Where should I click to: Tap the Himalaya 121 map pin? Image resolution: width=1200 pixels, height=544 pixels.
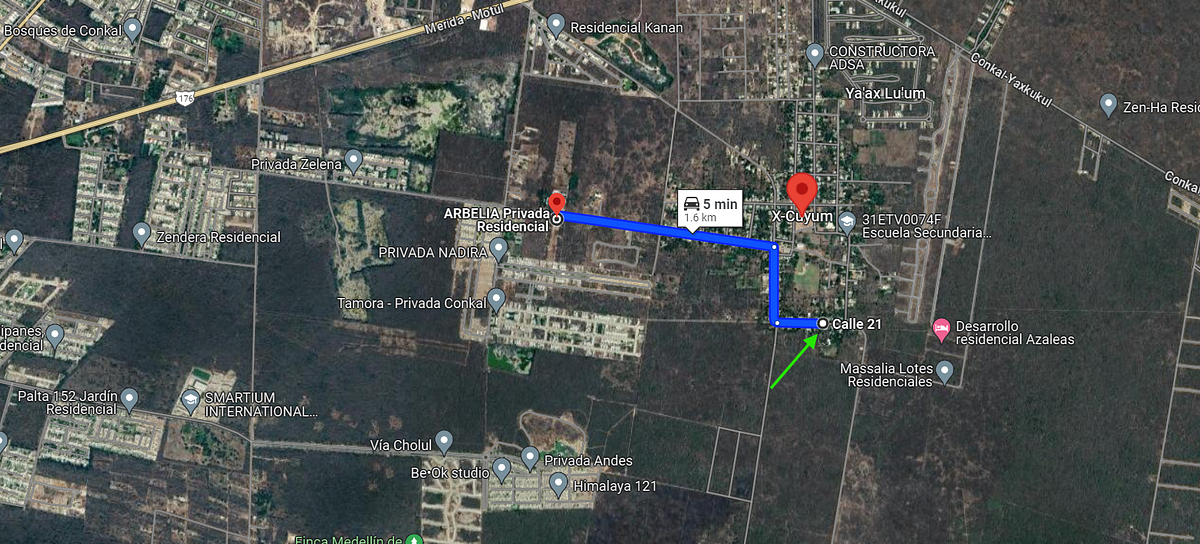(x=558, y=485)
